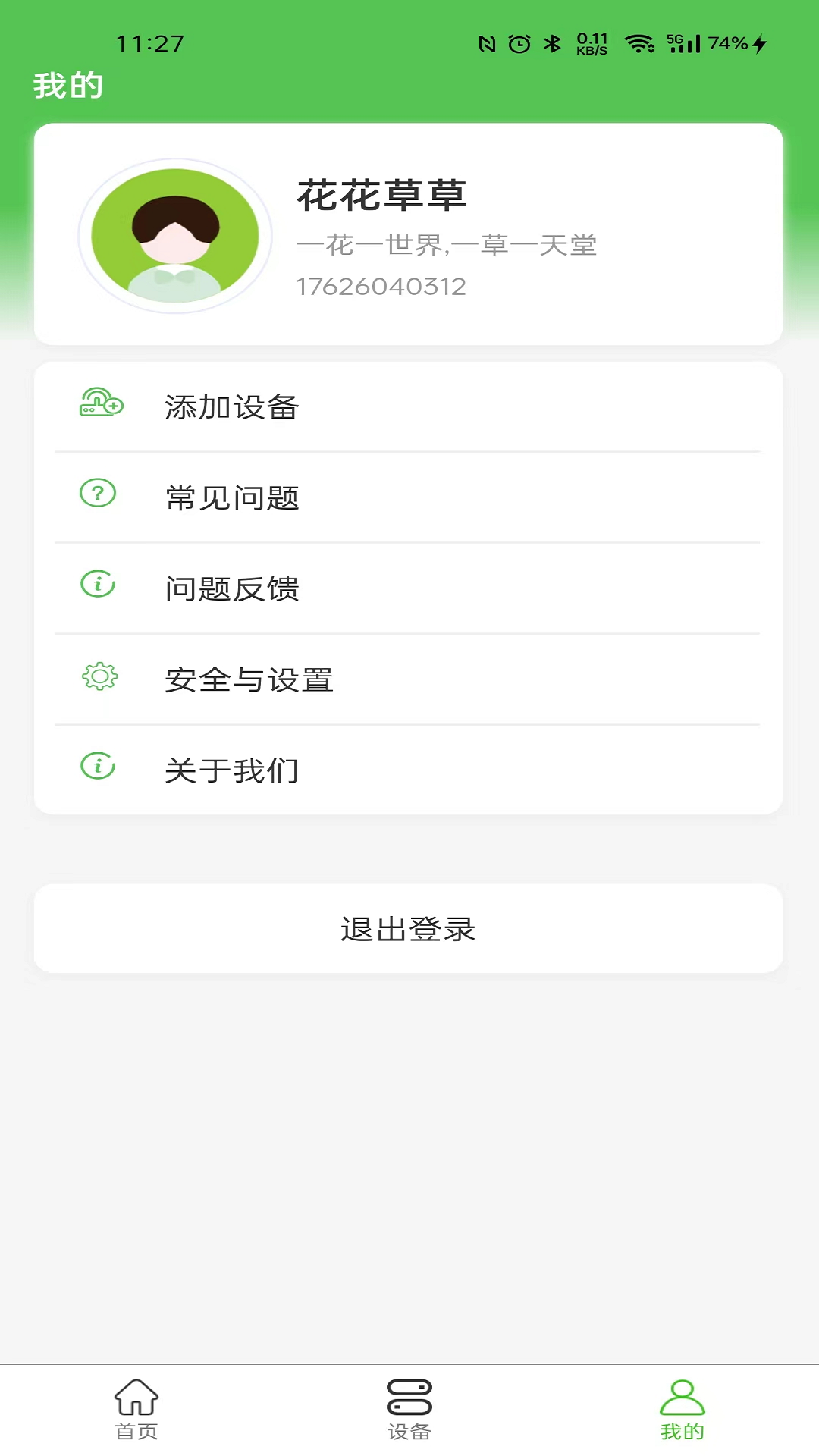Switch to the 首页 tab
This screenshot has height=1456, width=819.
136,1426
